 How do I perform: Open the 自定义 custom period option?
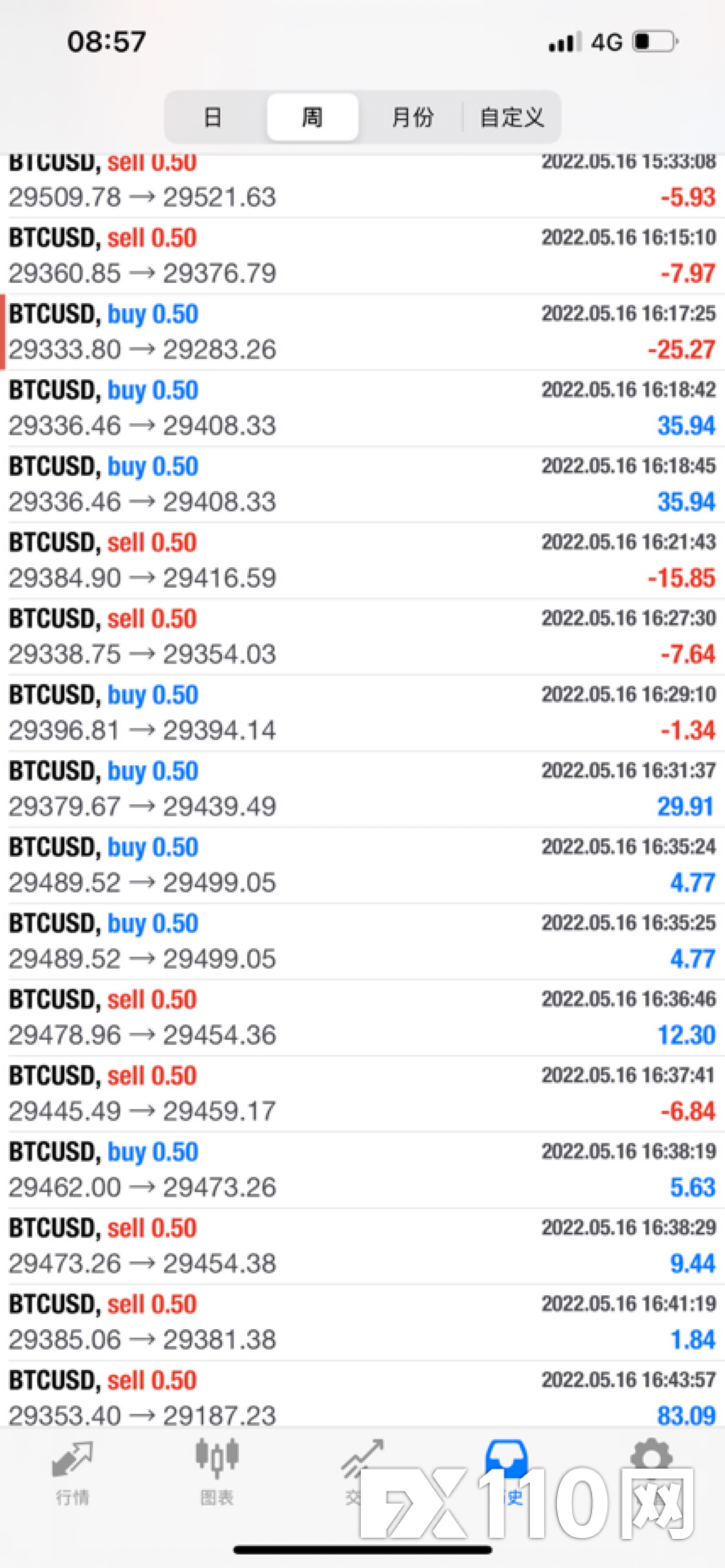512,117
